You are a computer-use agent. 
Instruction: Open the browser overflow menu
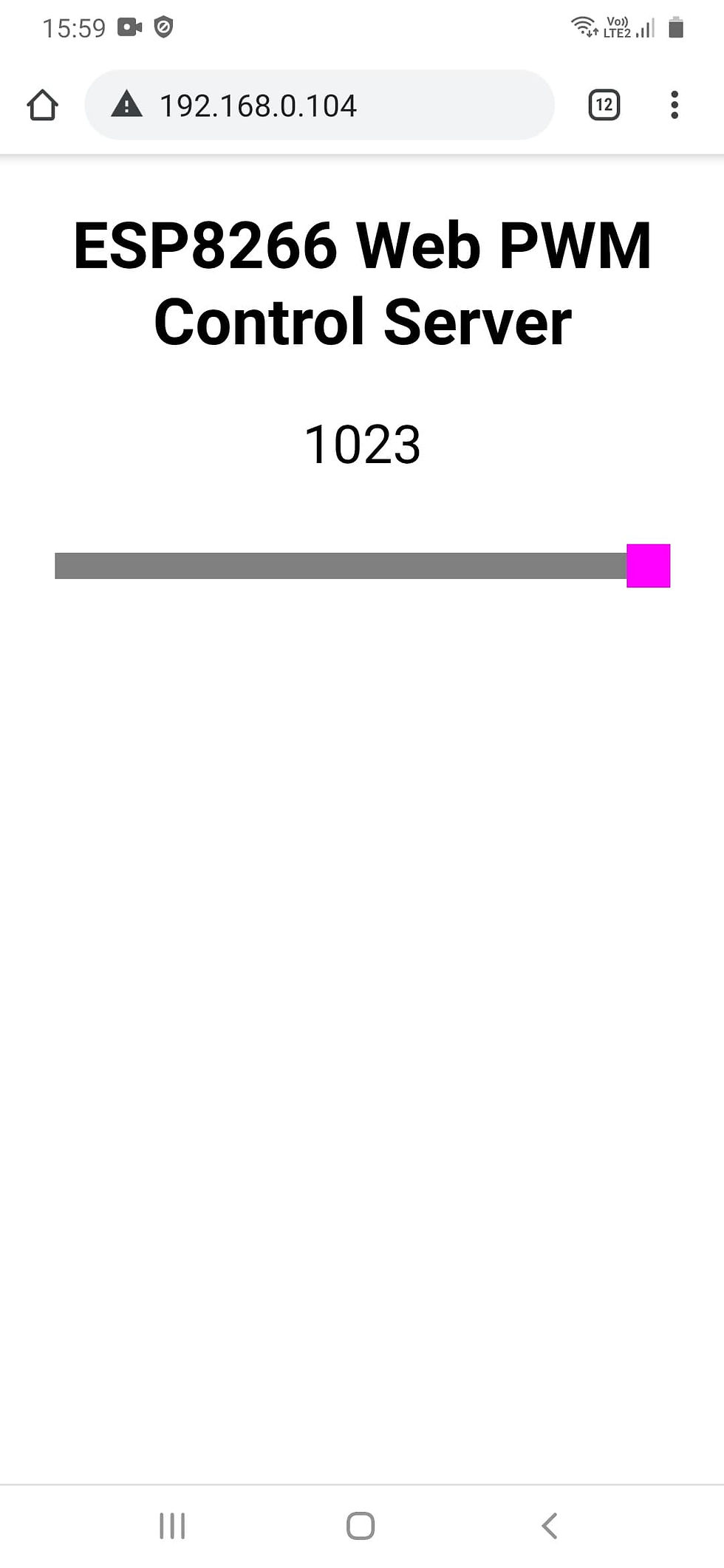click(674, 105)
